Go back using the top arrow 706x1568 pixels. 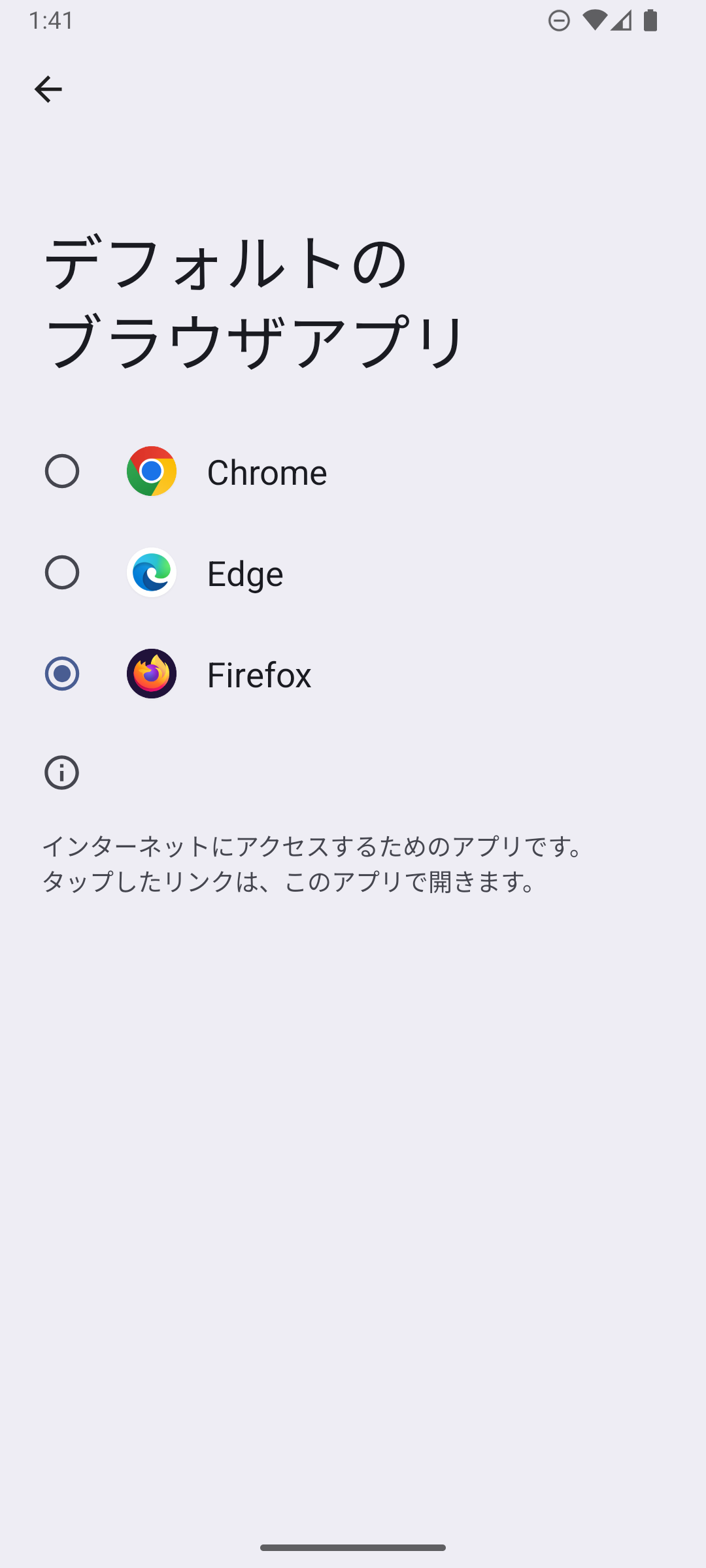click(x=48, y=90)
